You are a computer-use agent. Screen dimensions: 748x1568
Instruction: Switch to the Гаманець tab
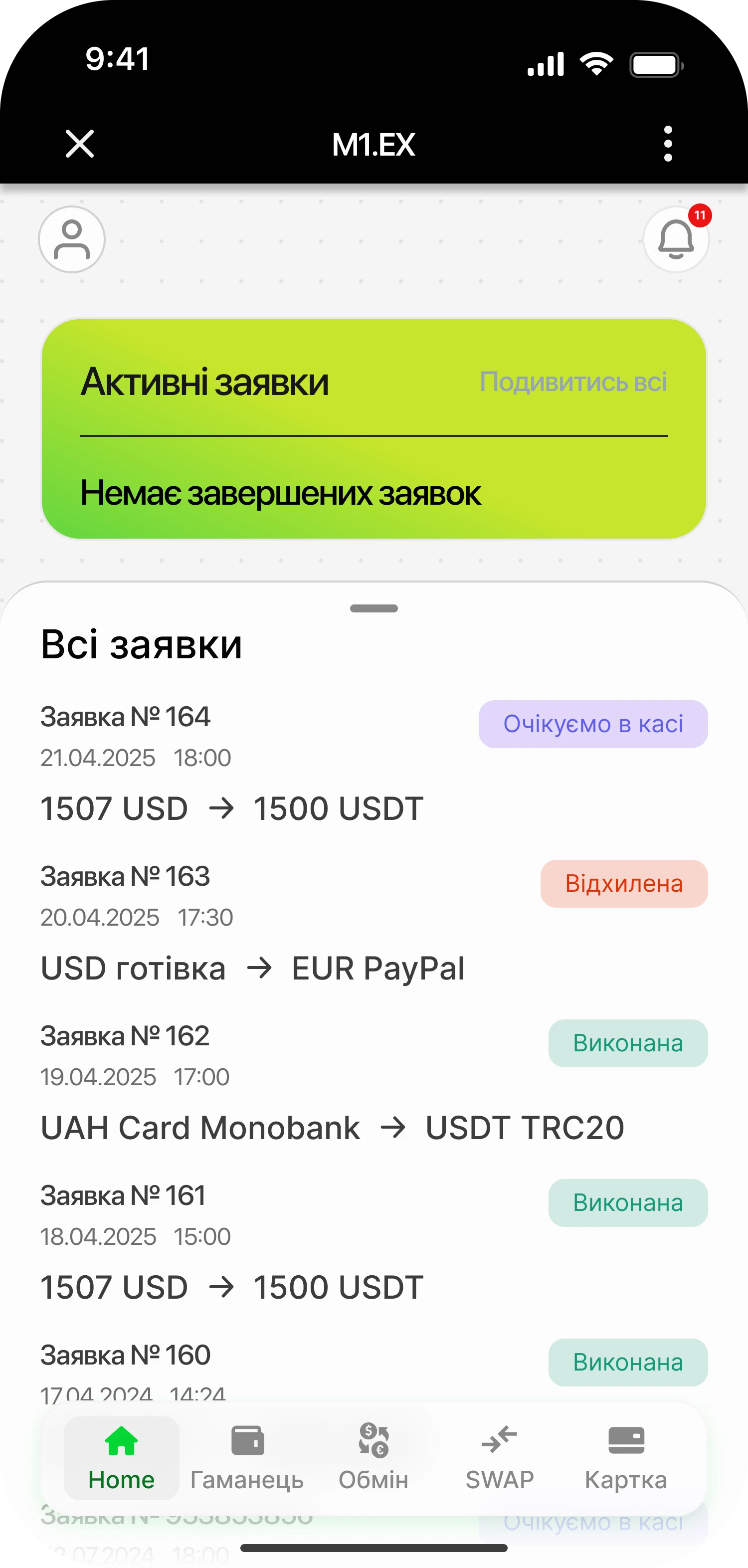coord(247,1458)
